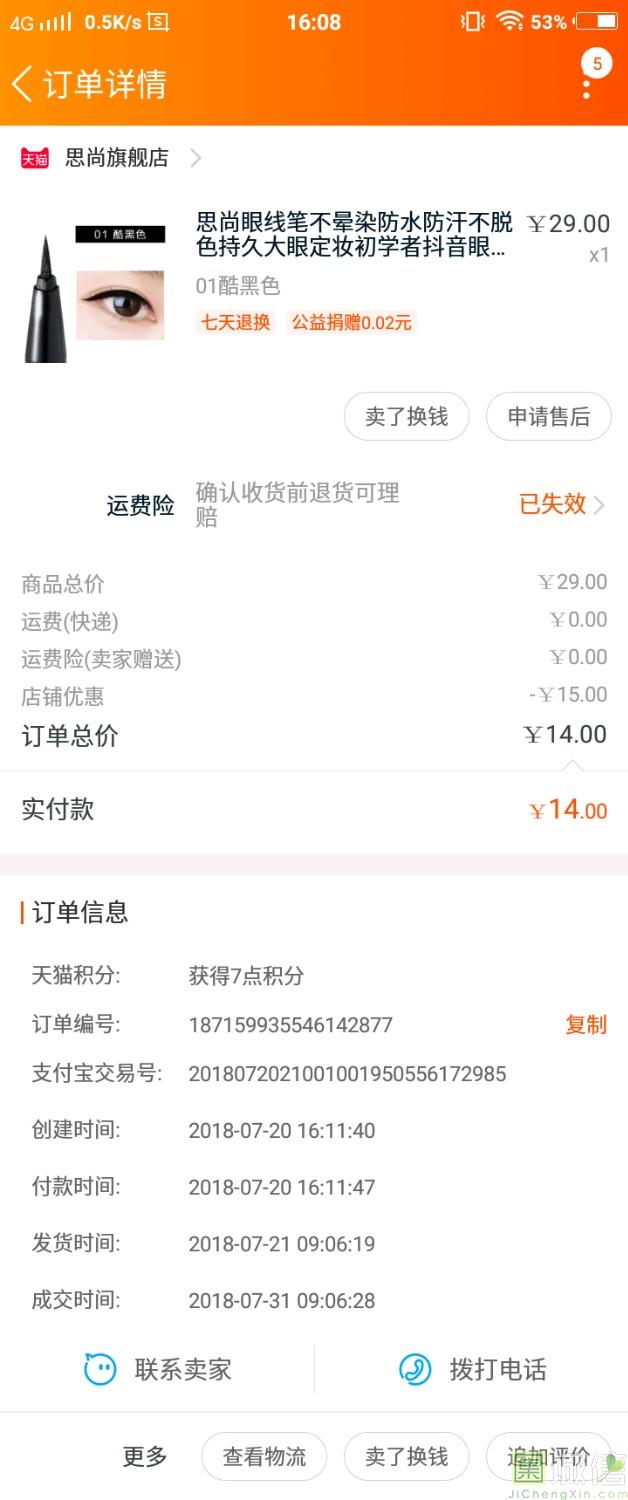Call the seller with 拨打电话

[x=472, y=1369]
